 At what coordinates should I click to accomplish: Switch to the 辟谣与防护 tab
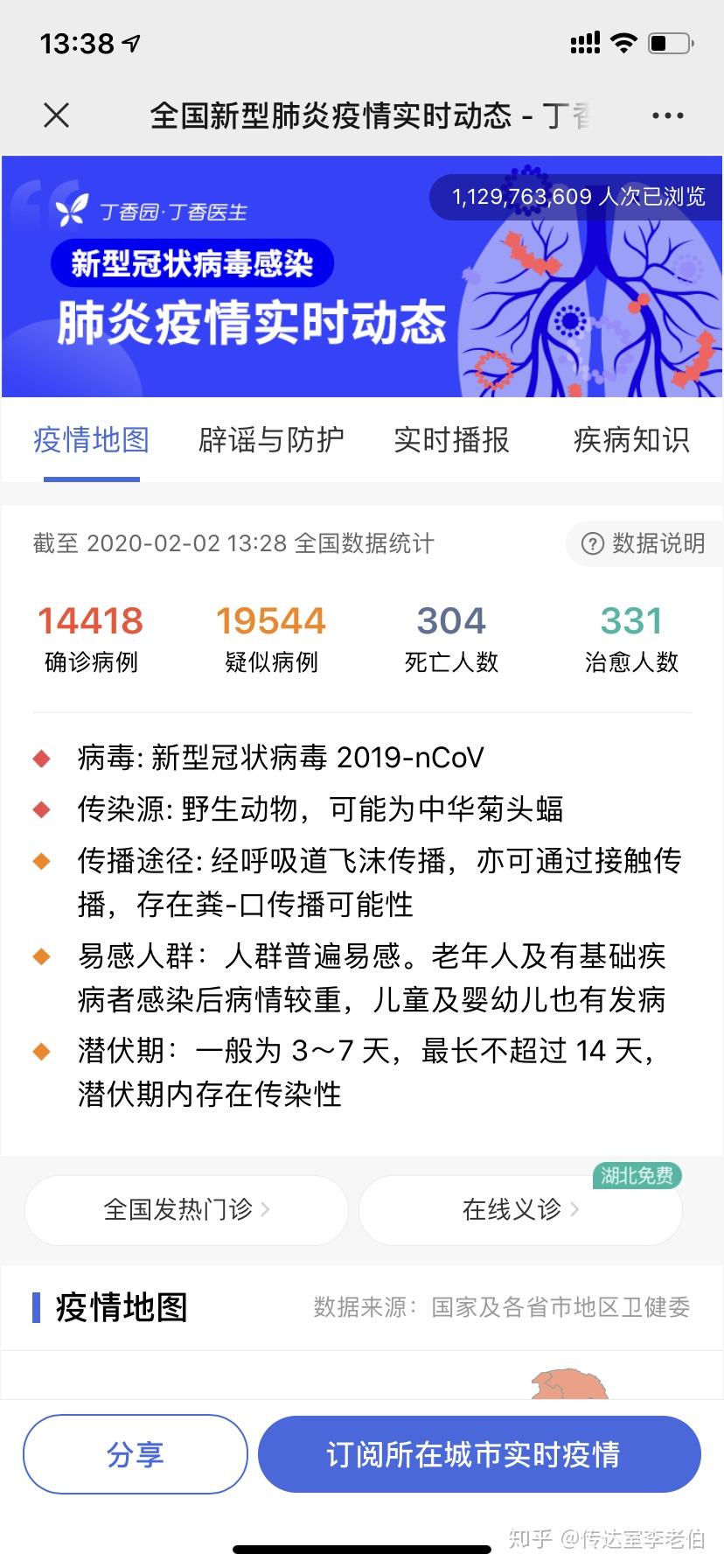click(271, 440)
